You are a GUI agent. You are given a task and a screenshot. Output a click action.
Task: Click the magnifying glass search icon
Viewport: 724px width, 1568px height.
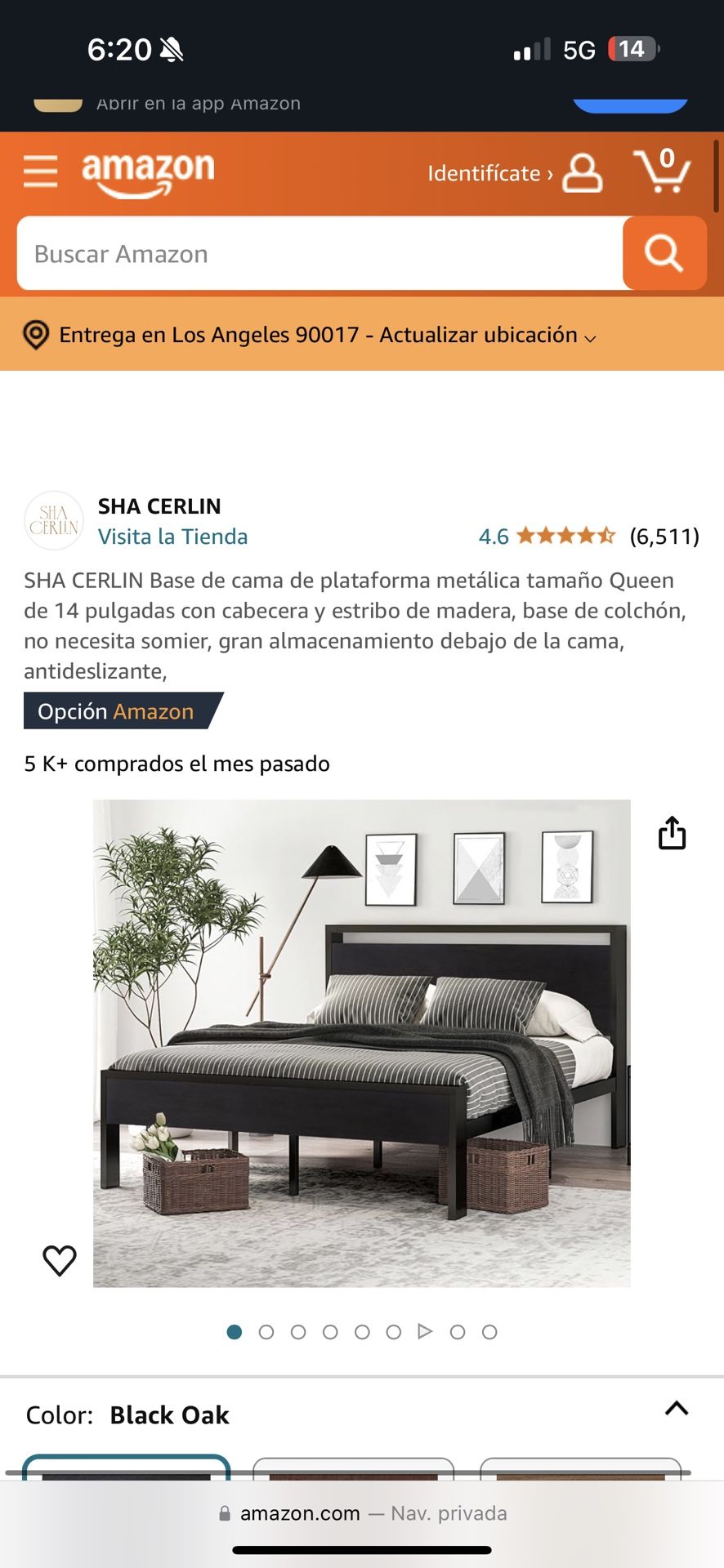[x=664, y=254]
